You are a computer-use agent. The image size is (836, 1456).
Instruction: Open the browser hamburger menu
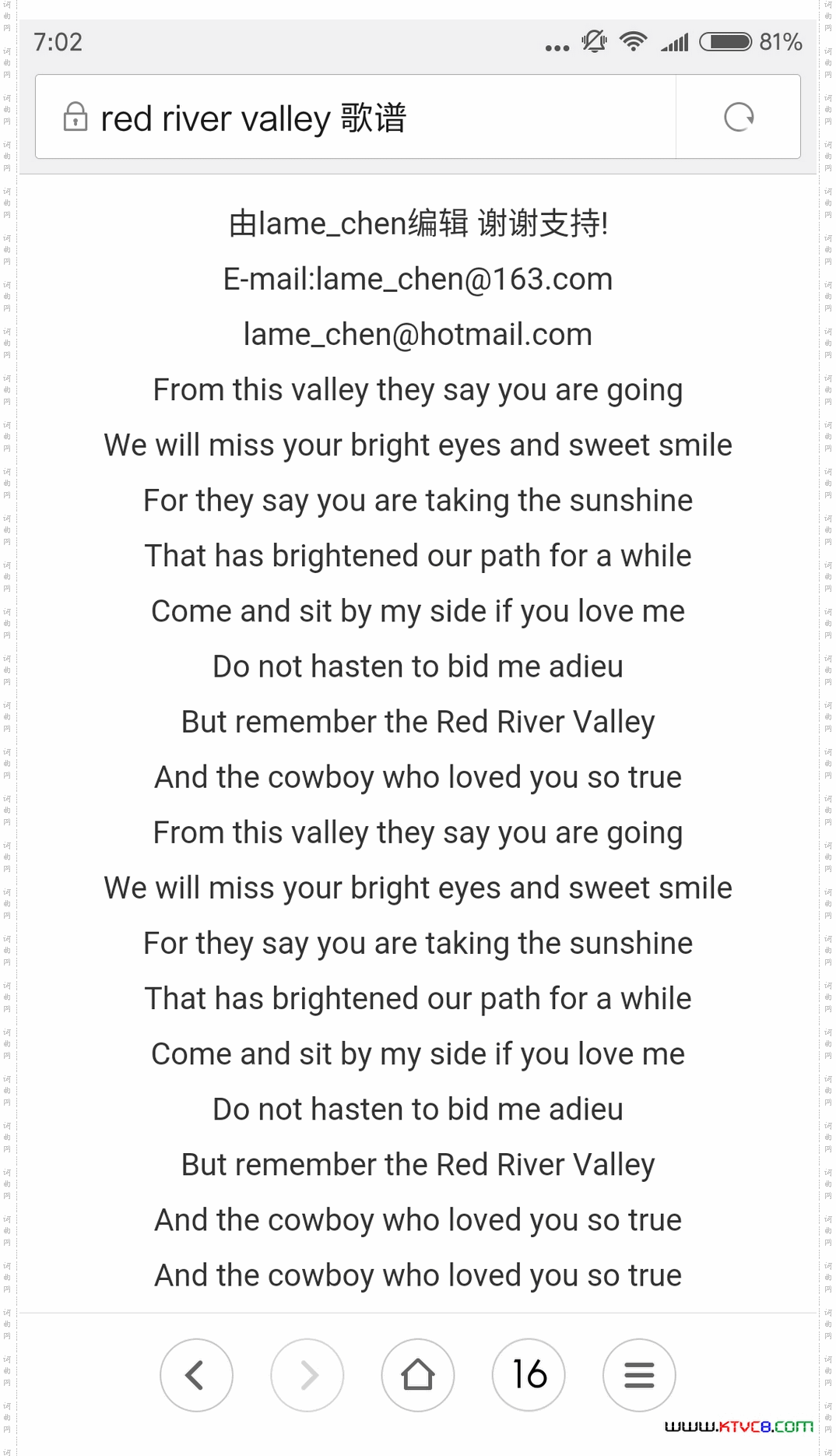point(639,1374)
